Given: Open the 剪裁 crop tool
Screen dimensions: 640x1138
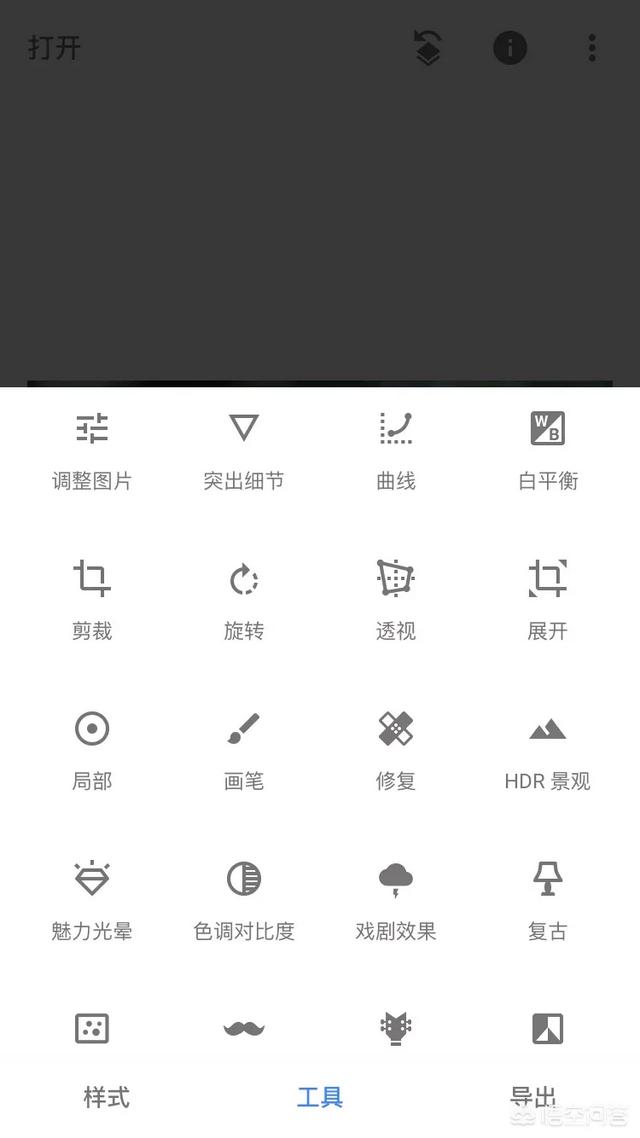Looking at the screenshot, I should click(92, 599).
